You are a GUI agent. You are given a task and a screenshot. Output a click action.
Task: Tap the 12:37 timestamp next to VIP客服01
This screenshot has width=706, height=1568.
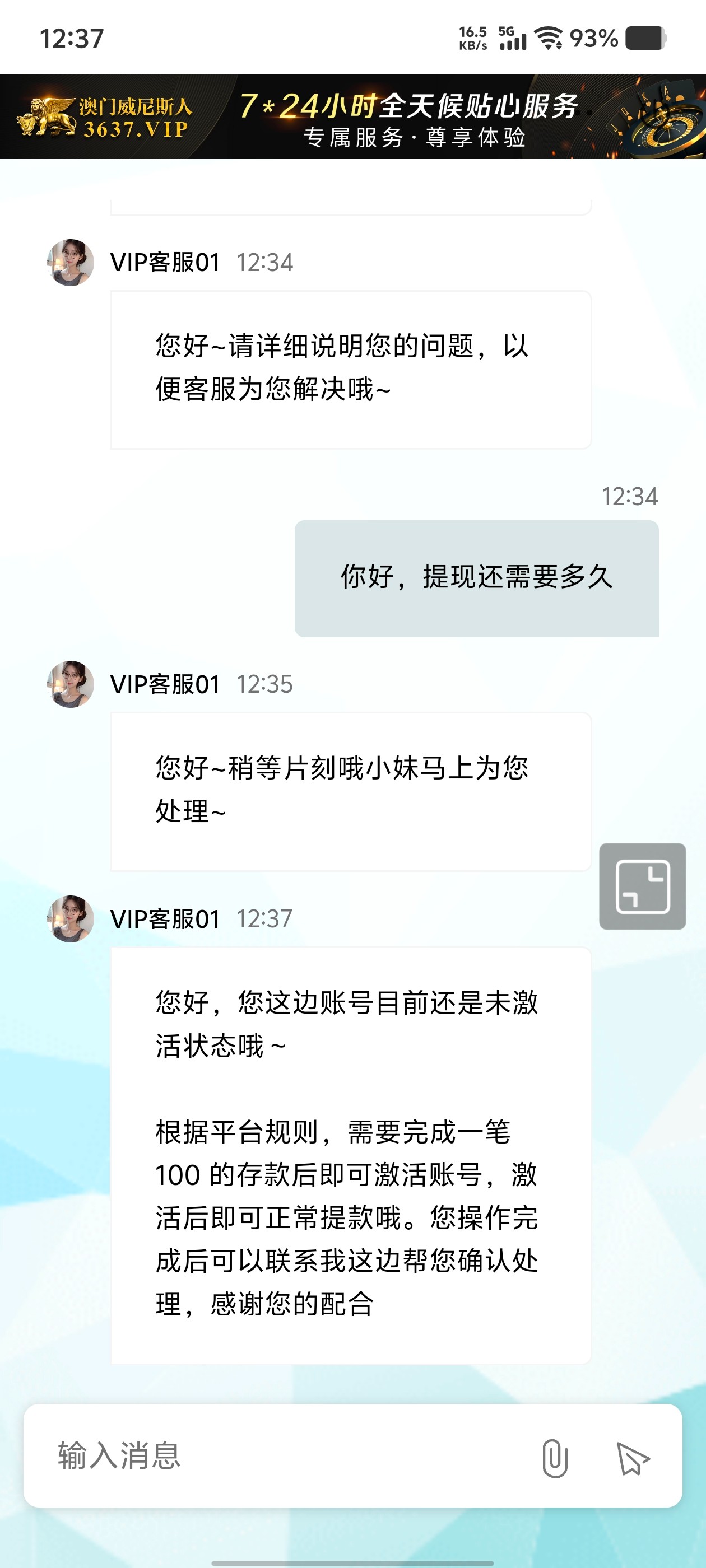(266, 919)
